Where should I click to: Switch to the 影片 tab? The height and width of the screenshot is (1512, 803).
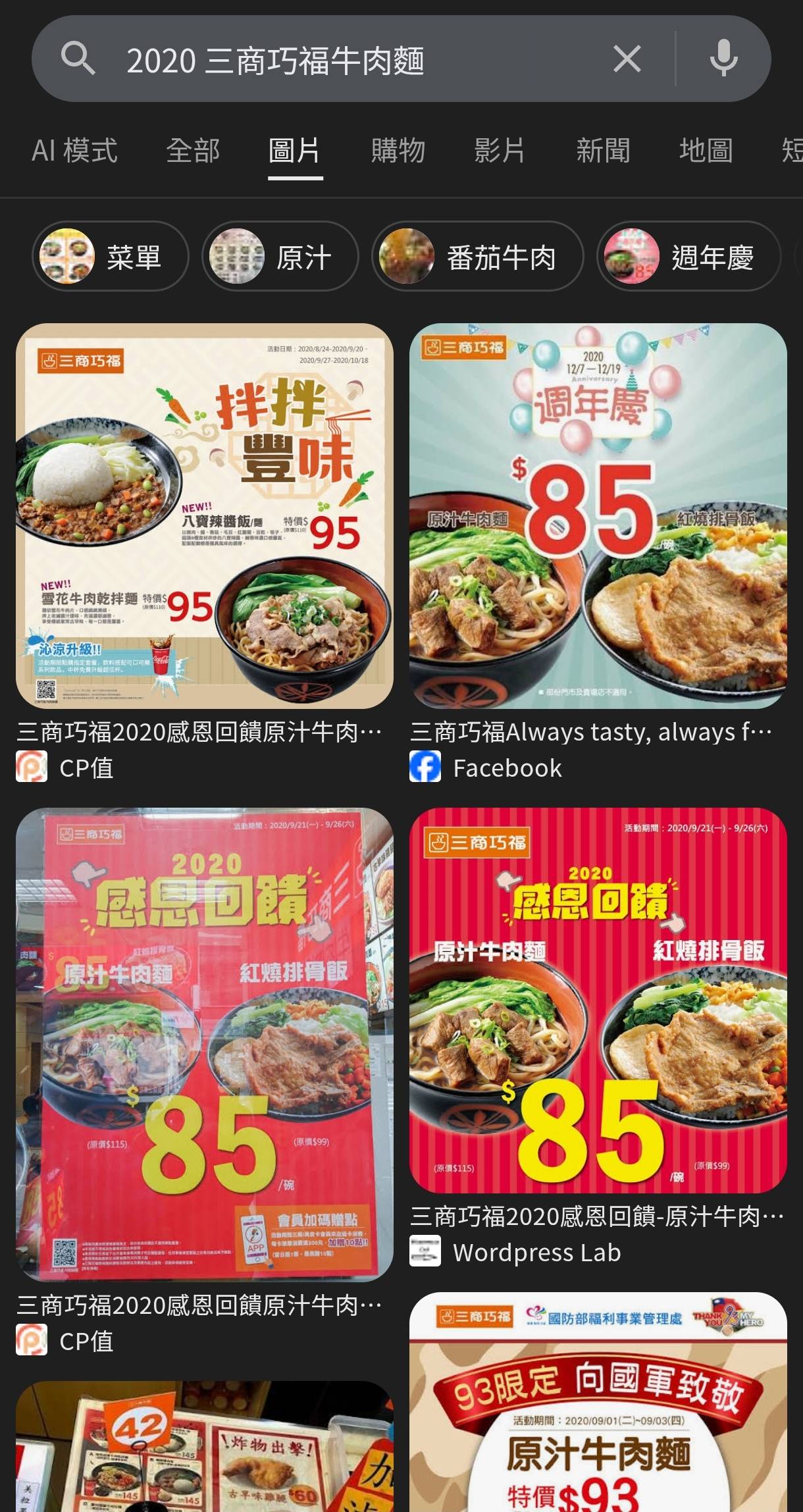tap(500, 151)
